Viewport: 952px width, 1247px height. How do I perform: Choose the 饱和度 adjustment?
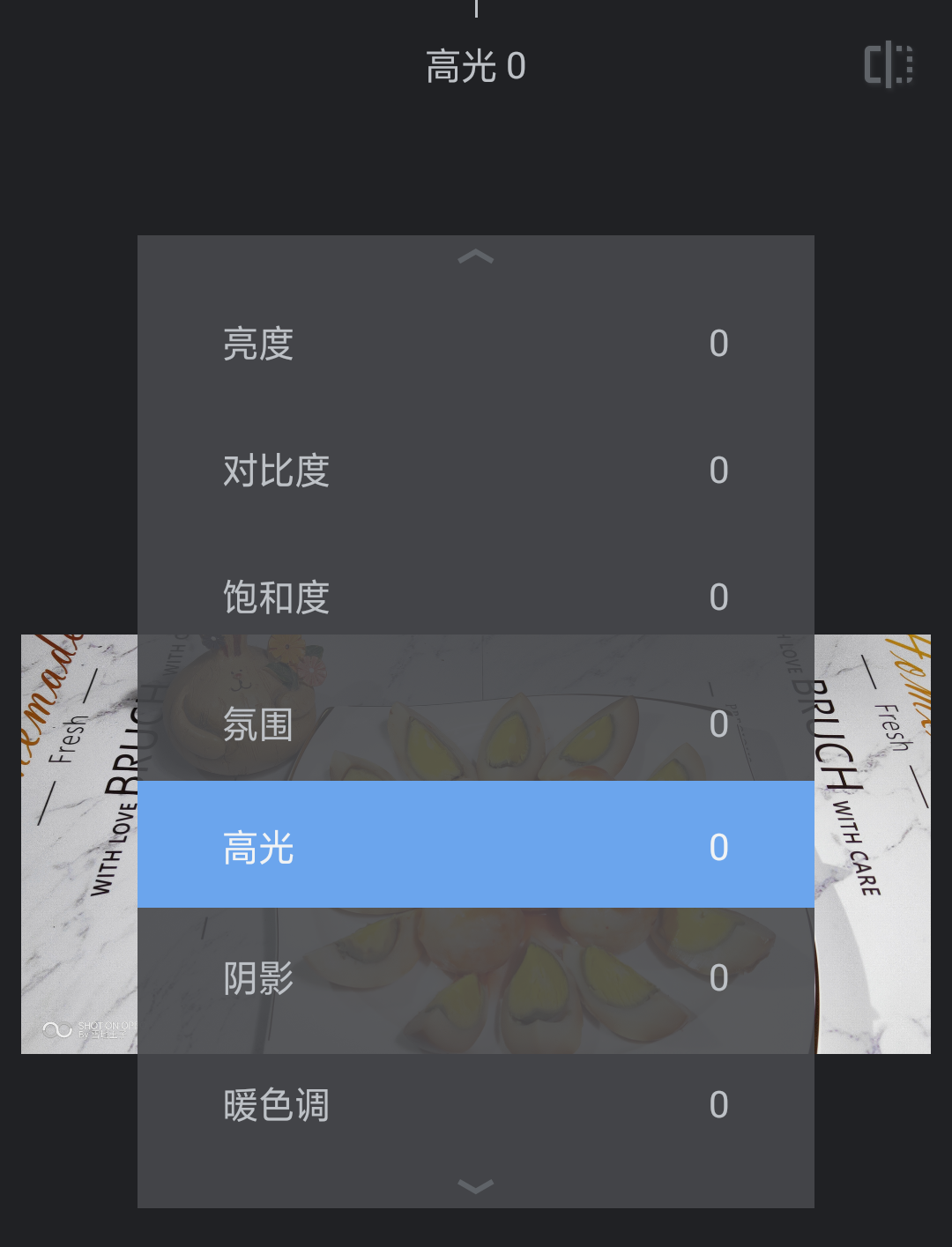click(475, 598)
